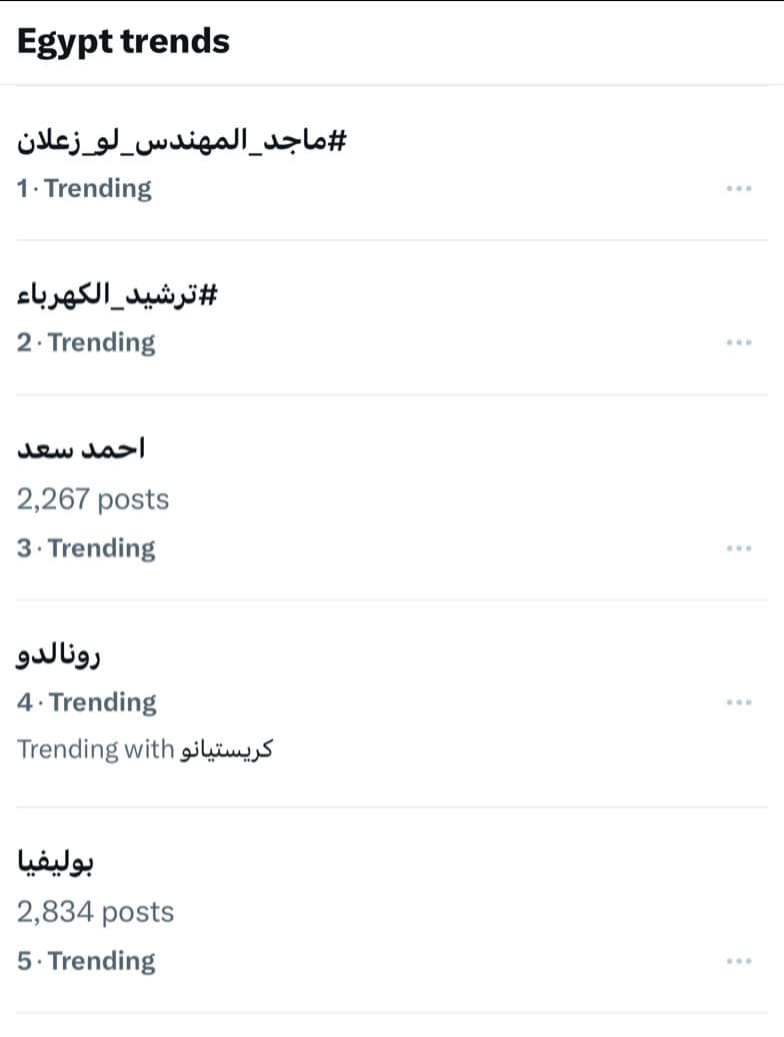Open more options for #ترشيد_الكهرباء trend

738,342
